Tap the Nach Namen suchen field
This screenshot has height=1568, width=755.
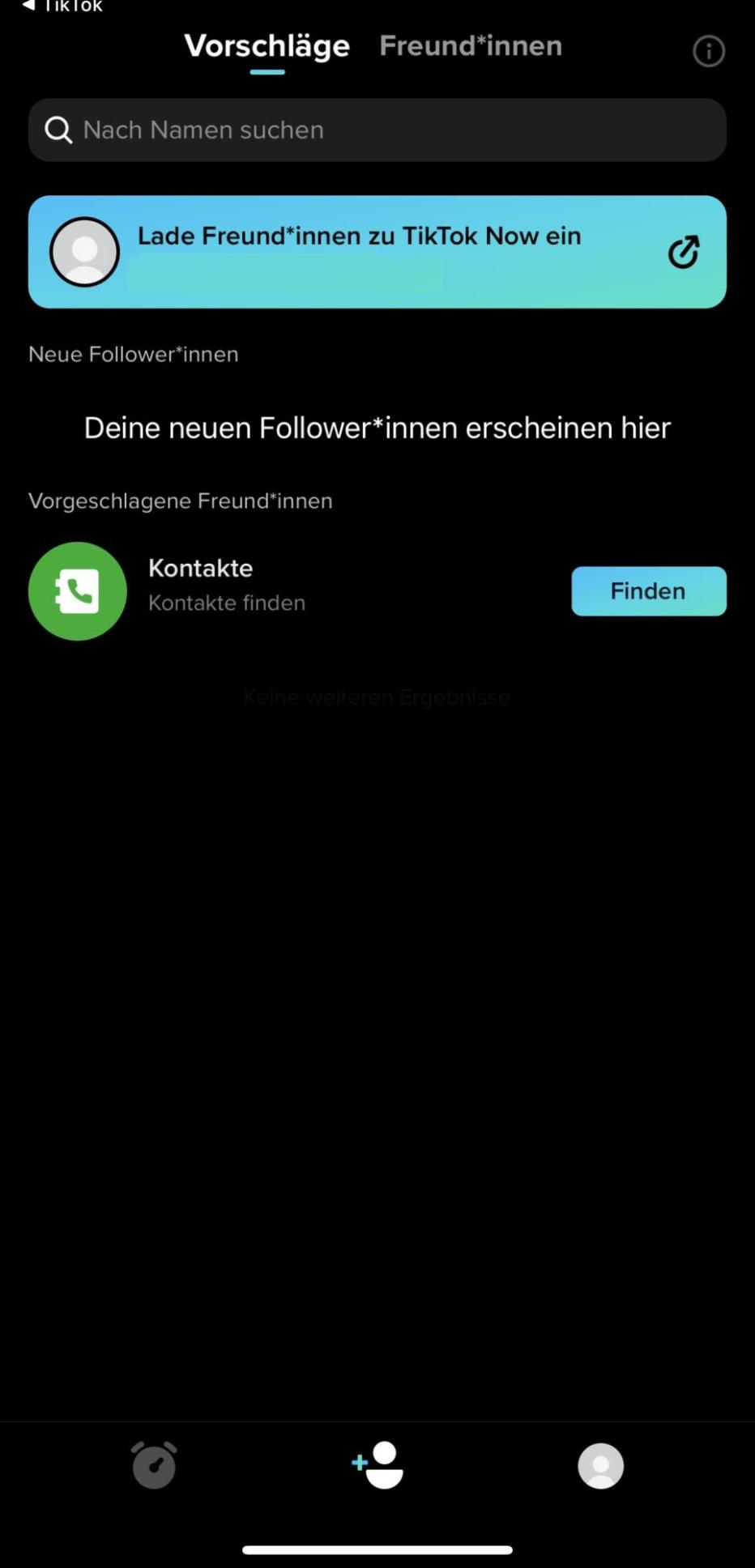pyautogui.click(x=377, y=130)
